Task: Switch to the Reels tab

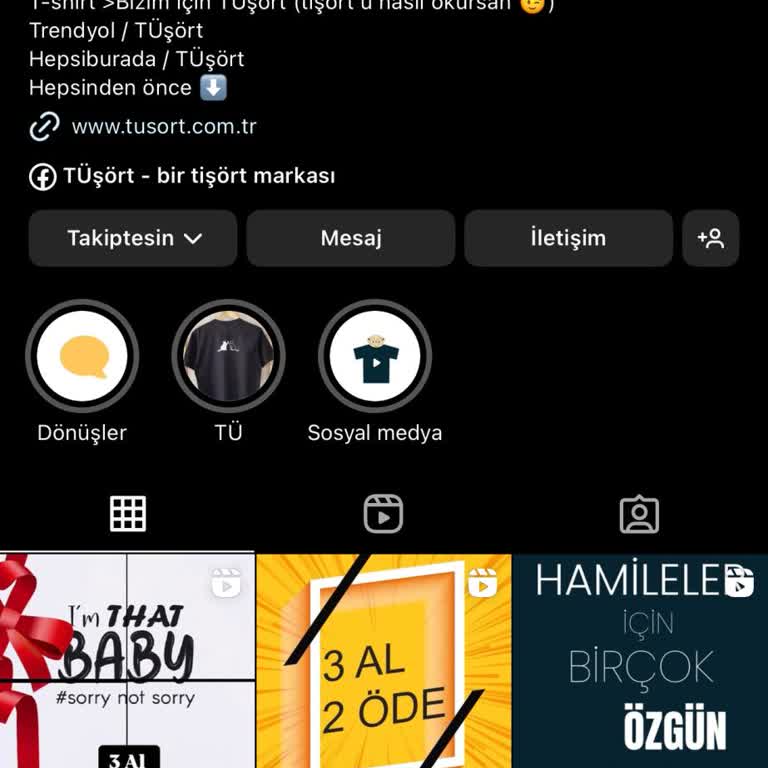Action: click(x=383, y=514)
